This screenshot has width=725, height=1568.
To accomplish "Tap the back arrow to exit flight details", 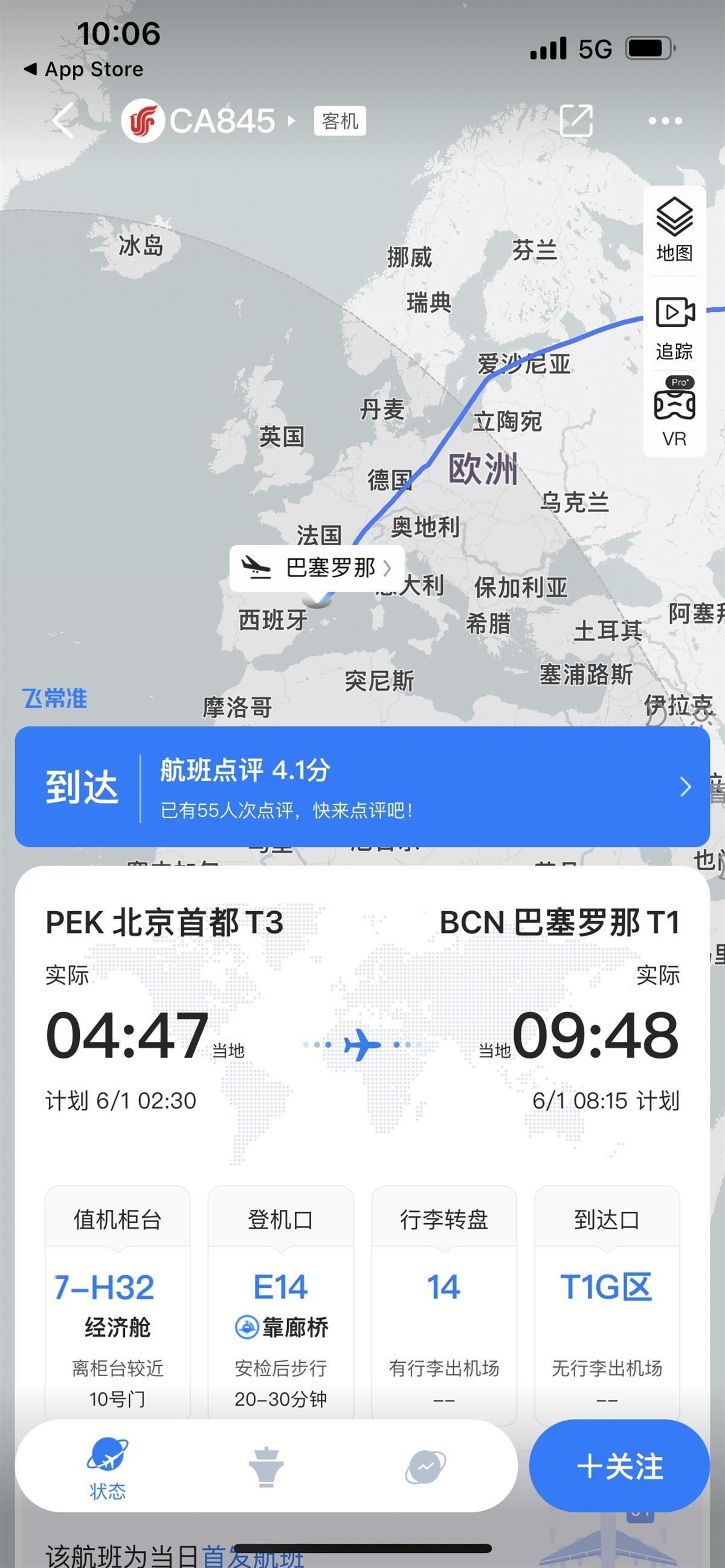I will coord(63,120).
